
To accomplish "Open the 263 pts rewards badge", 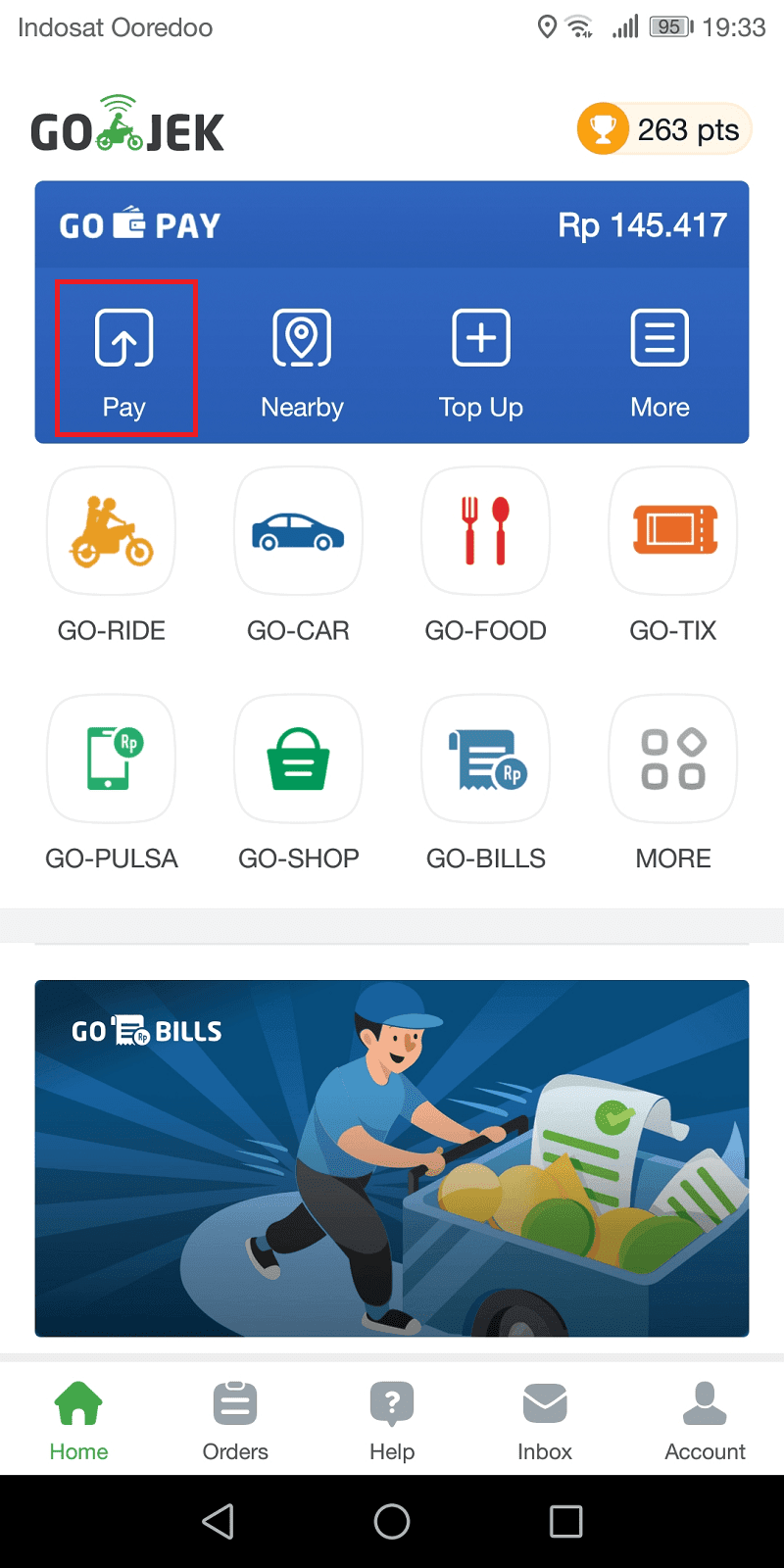I will coord(663,129).
